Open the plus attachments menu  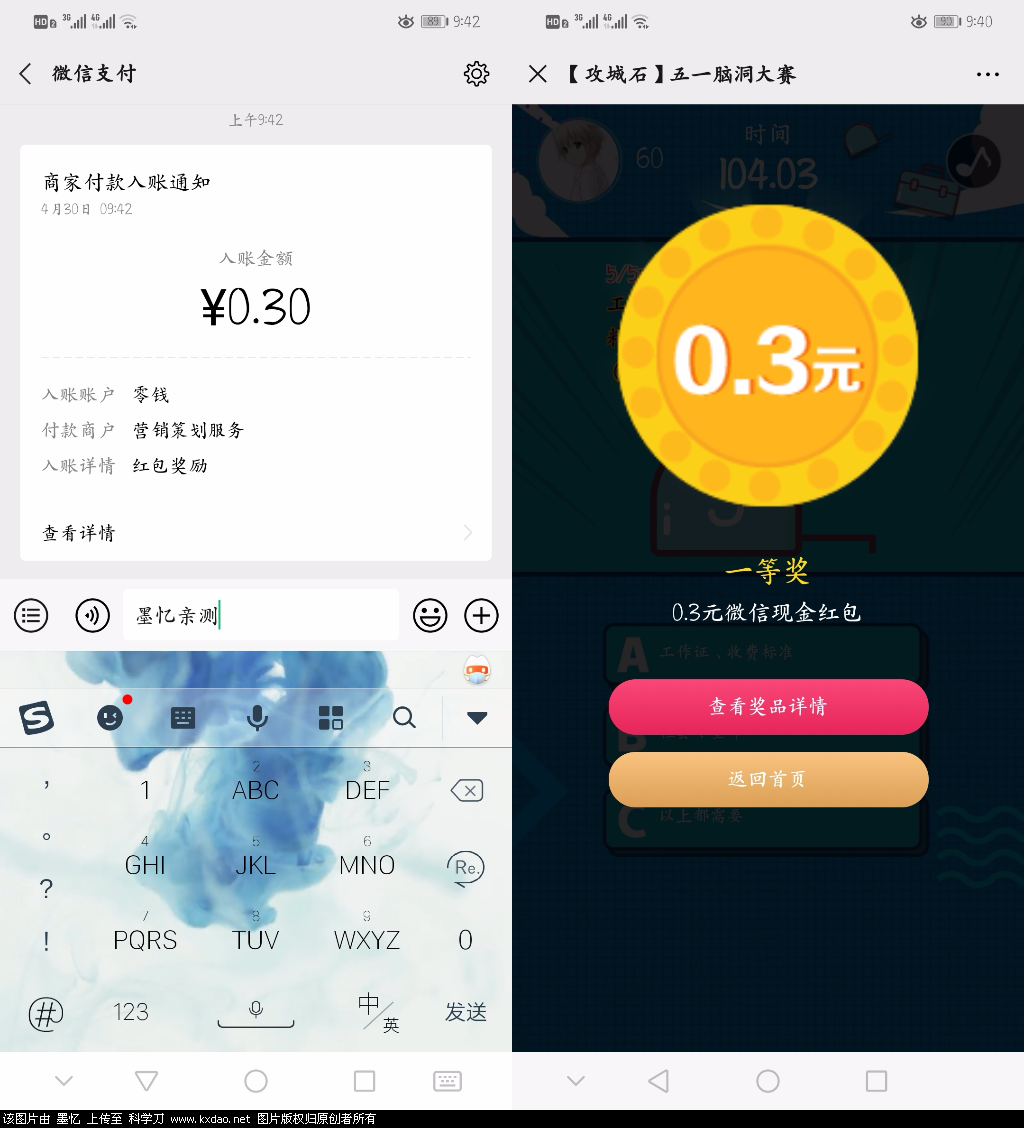(x=482, y=615)
